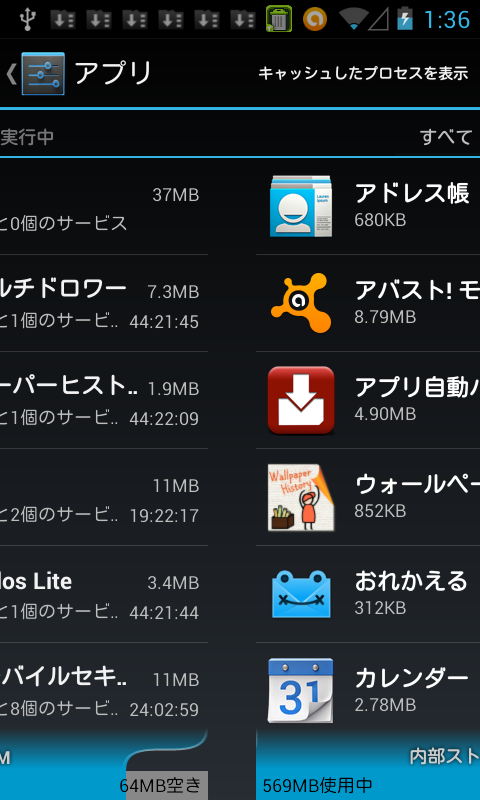Open the ーパーヒスト running service row
This screenshot has height=800, width=480.
pyautogui.click(x=104, y=400)
